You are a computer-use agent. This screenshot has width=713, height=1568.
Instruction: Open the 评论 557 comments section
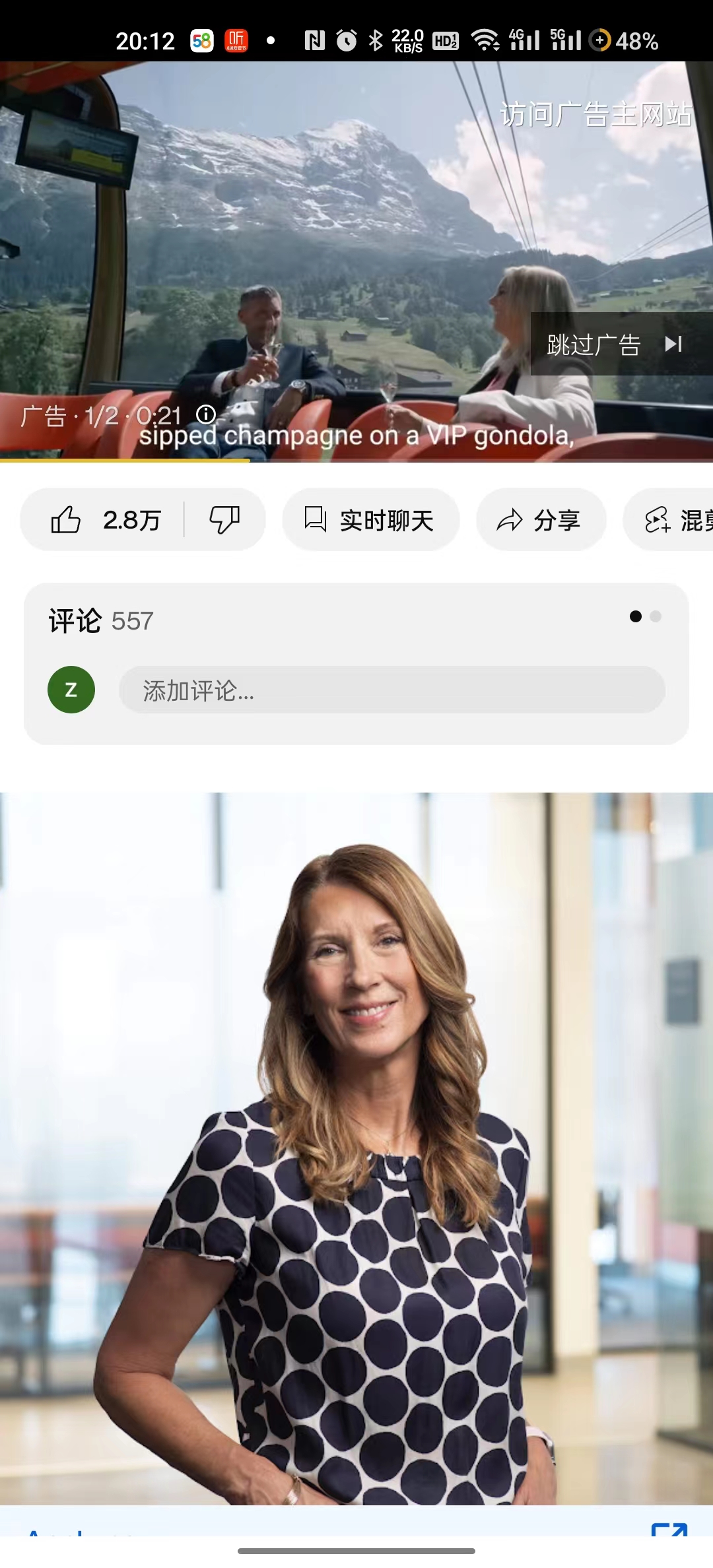(x=101, y=620)
